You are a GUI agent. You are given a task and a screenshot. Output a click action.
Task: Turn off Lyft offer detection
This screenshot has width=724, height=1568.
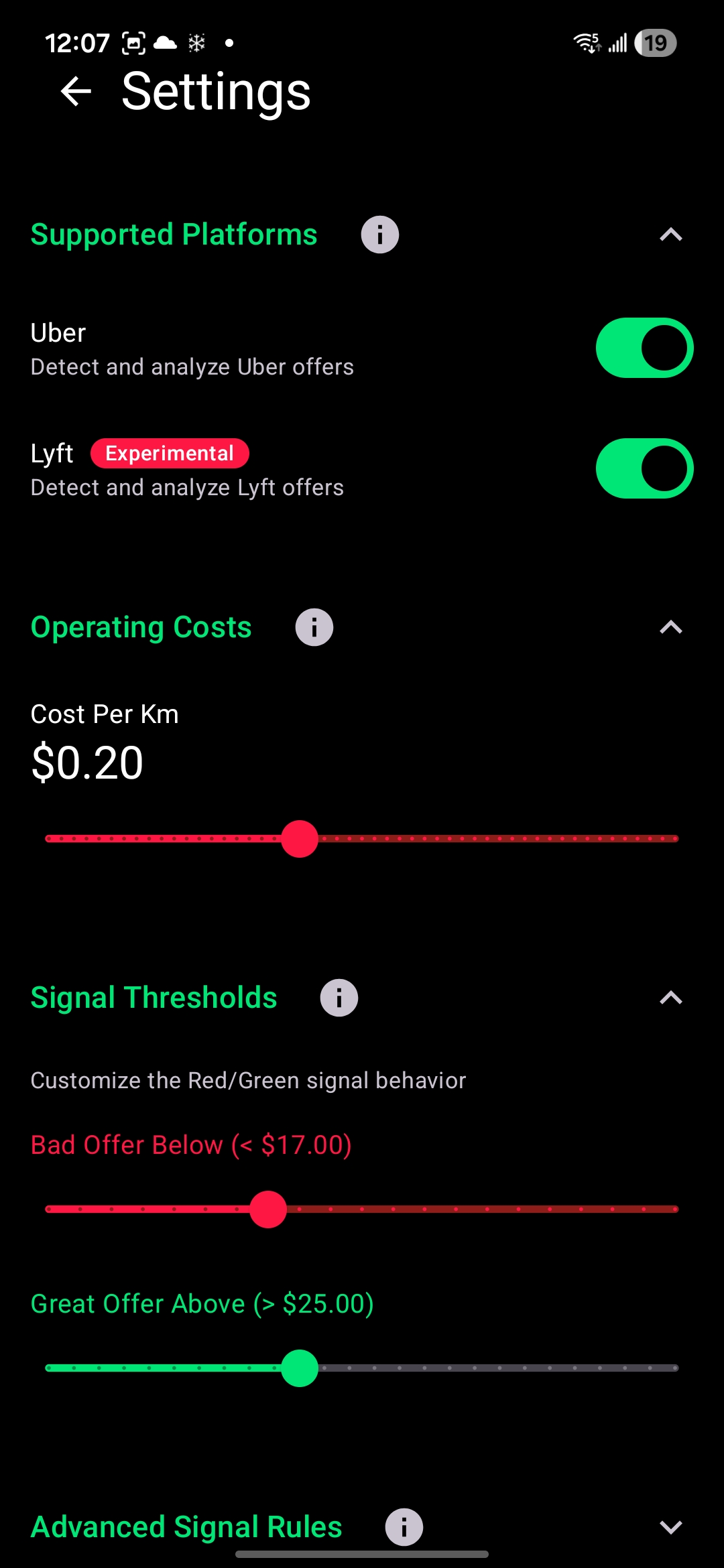pos(644,468)
